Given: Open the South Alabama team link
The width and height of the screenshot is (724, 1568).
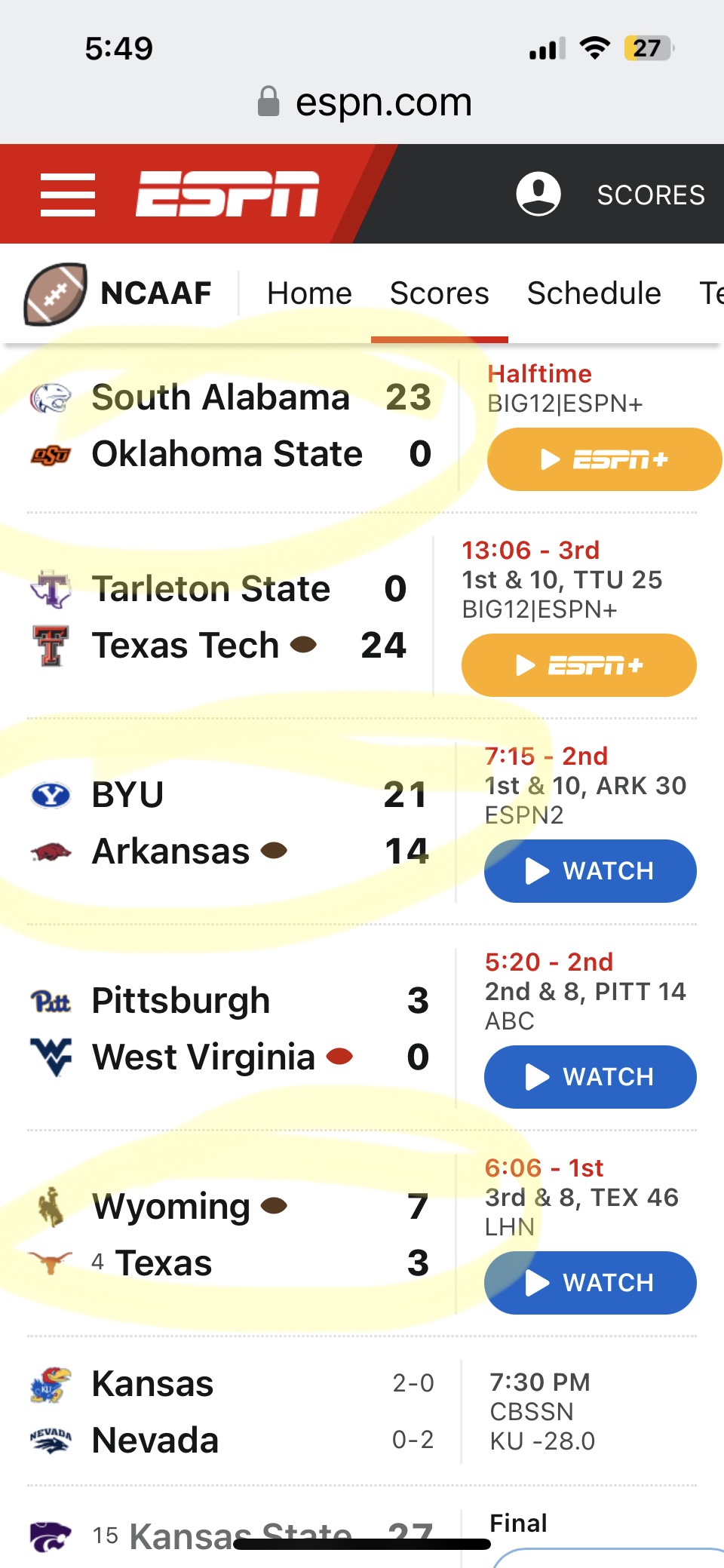Looking at the screenshot, I should [x=221, y=397].
